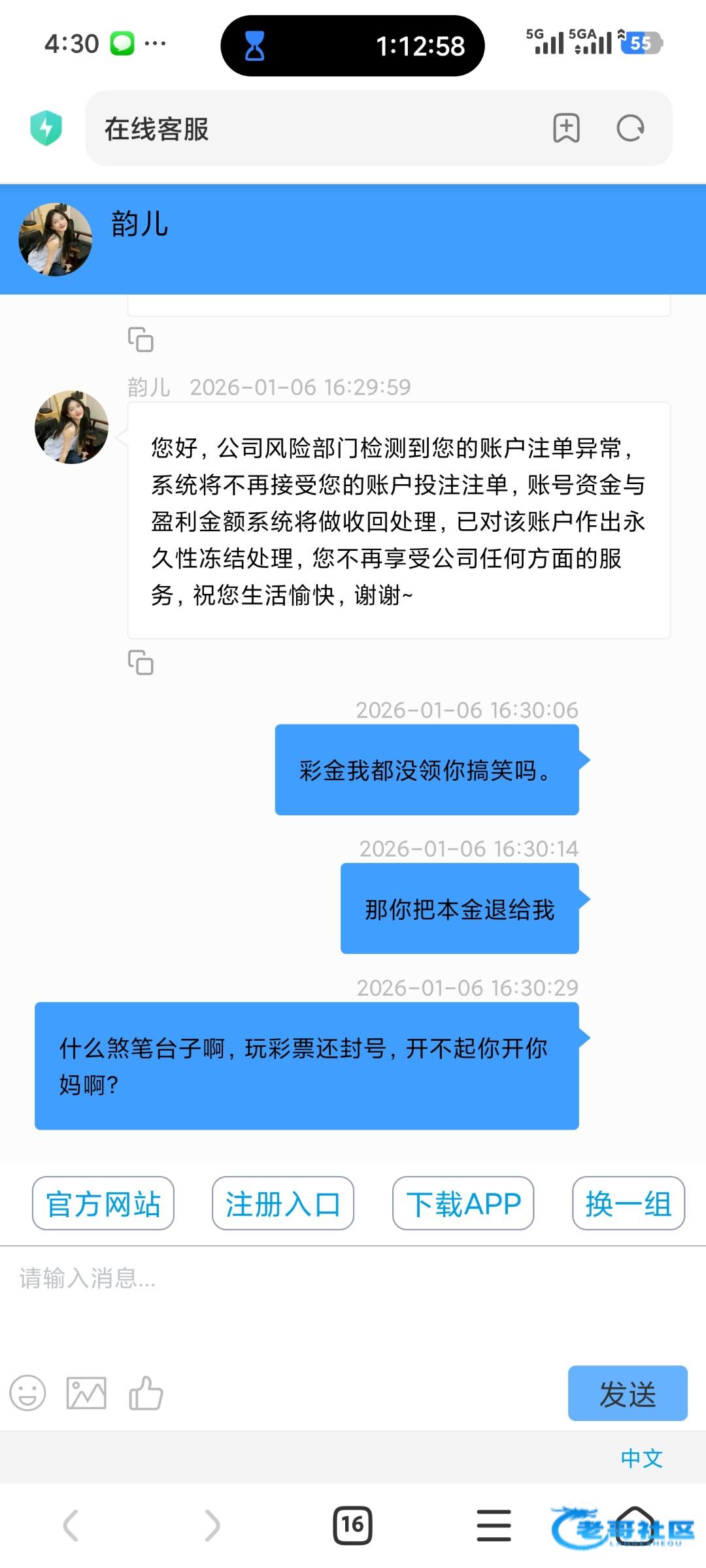Add this page to bookmarks
This screenshot has width=706, height=1568.
tap(566, 128)
